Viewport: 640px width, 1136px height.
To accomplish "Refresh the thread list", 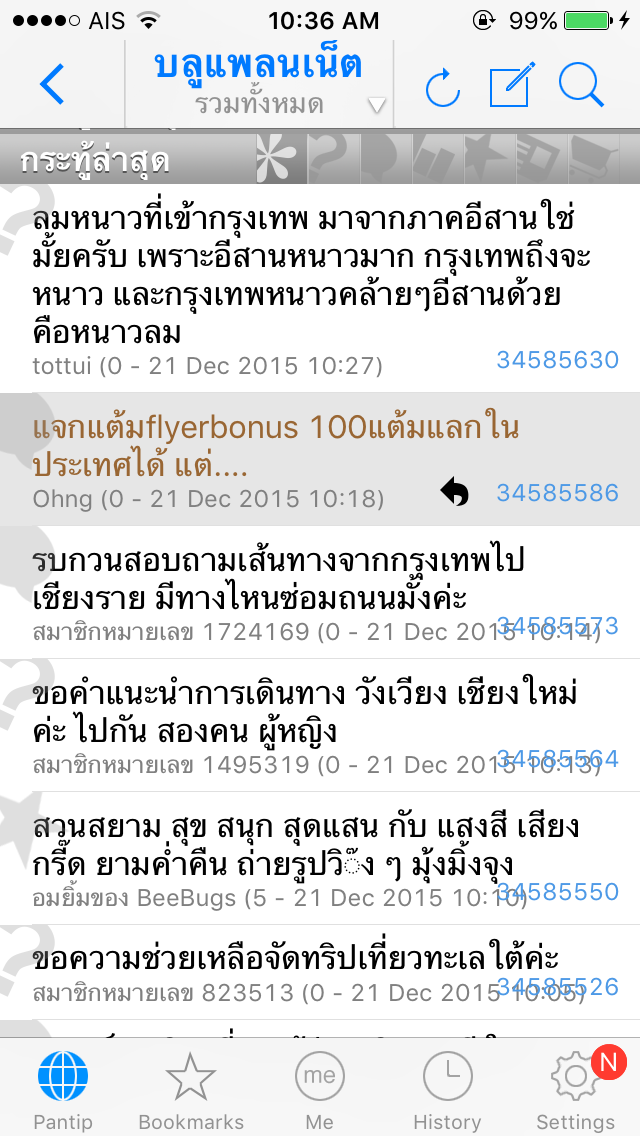I will (442, 88).
